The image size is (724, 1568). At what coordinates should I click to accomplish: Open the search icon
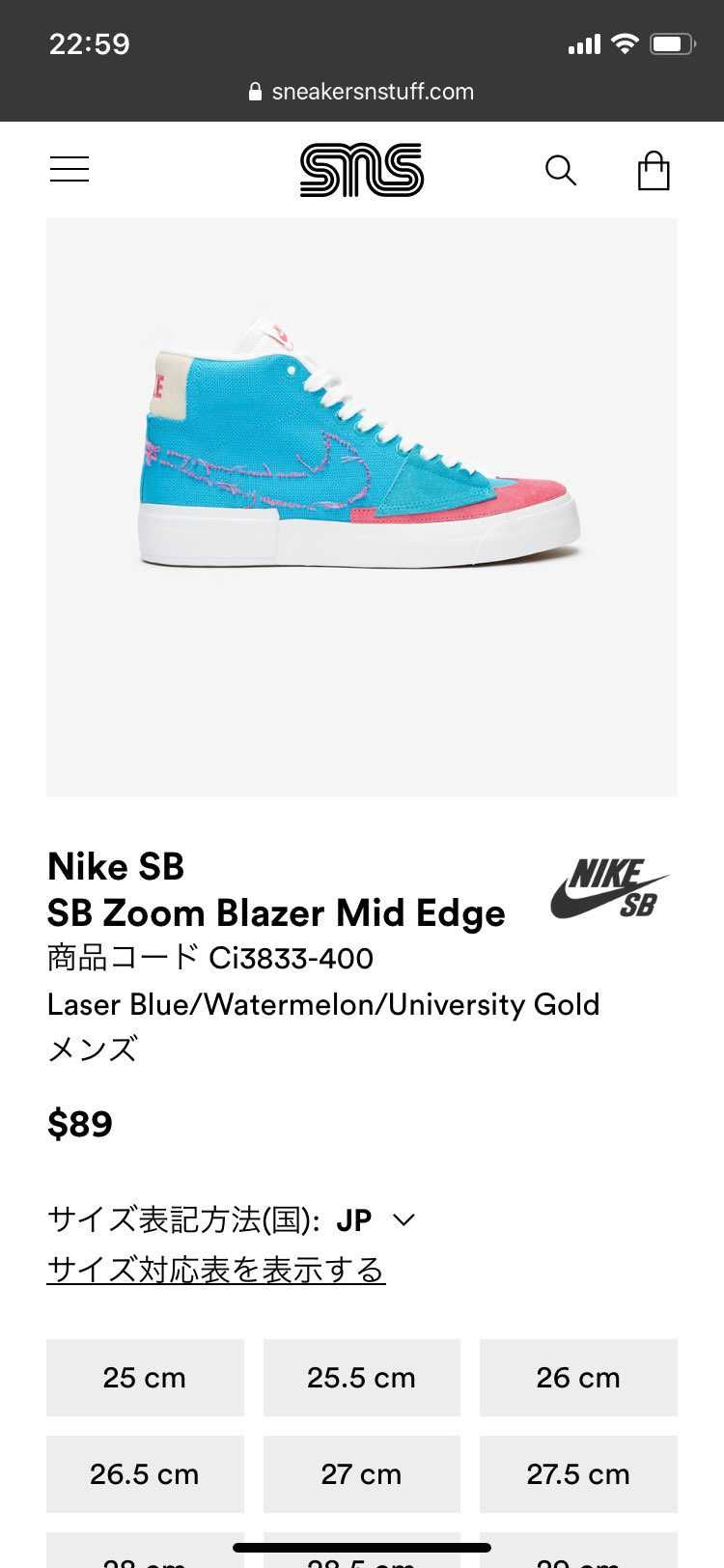tap(561, 171)
